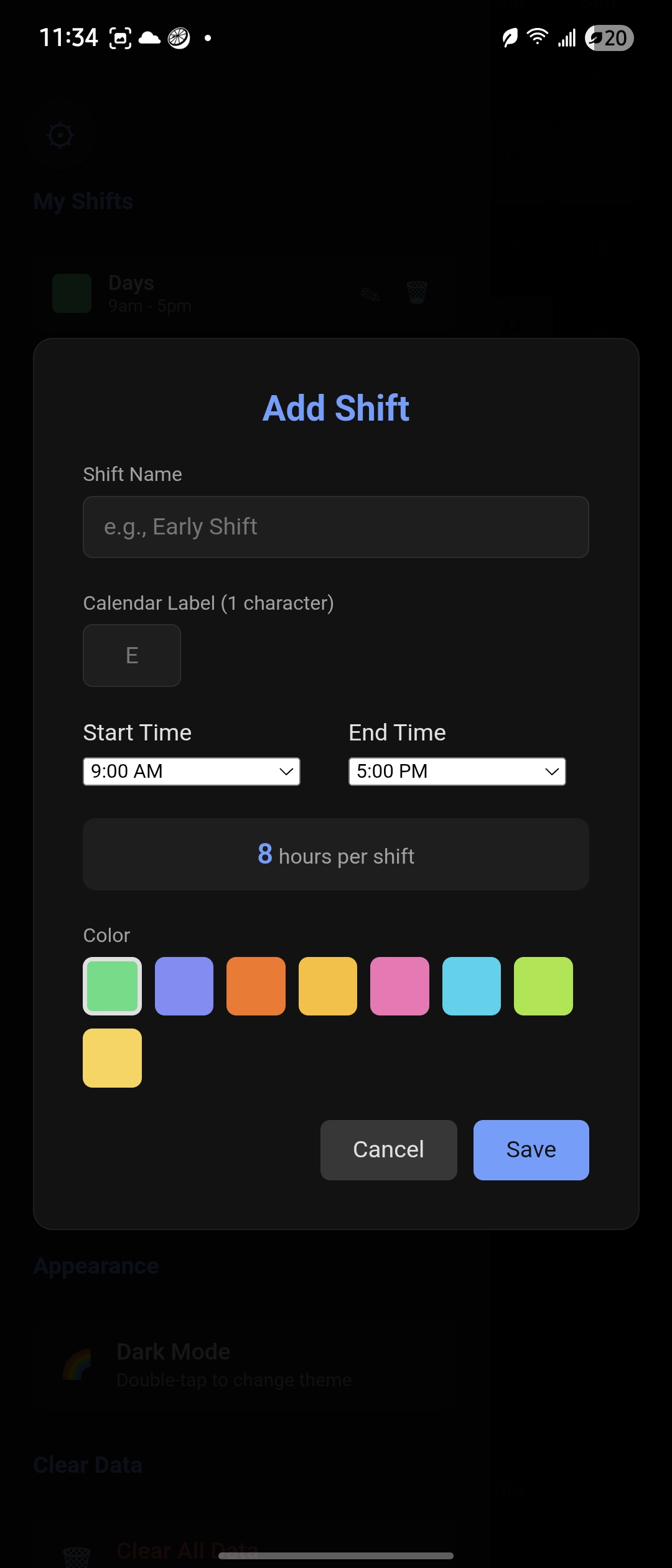Tap the Days shift color square
Viewport: 672px width, 1568px height.
pos(72,292)
